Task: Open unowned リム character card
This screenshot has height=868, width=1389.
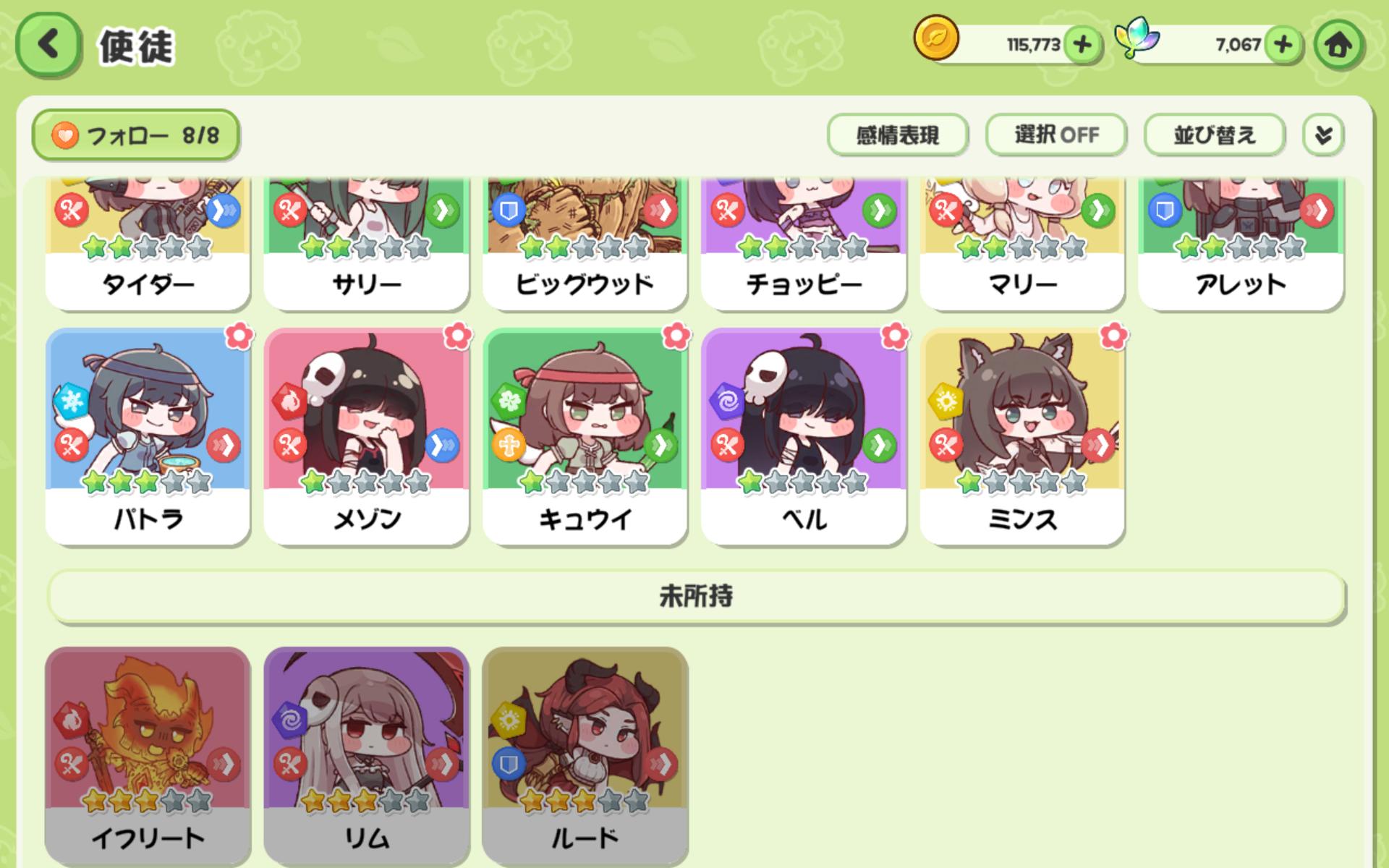Action: point(366,752)
